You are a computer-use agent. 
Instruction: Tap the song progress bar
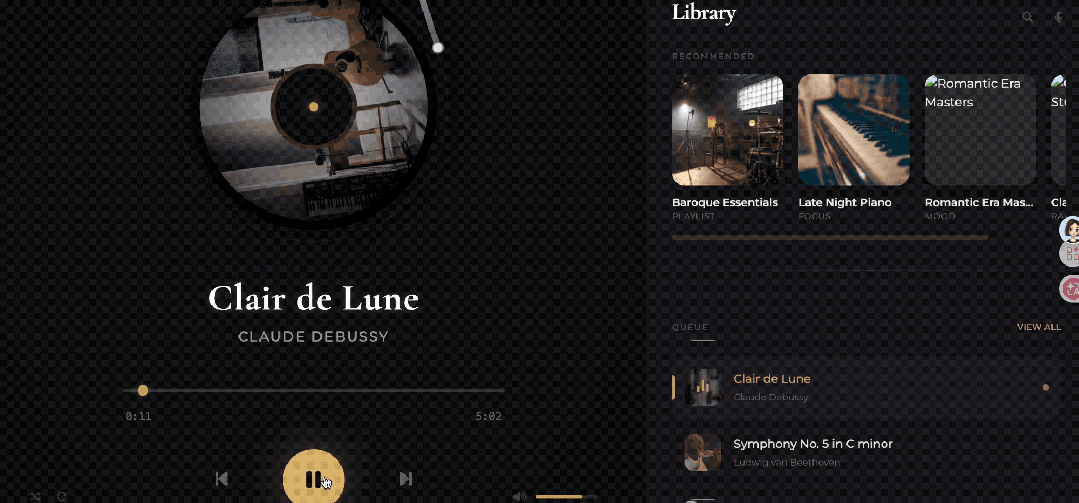coord(313,390)
